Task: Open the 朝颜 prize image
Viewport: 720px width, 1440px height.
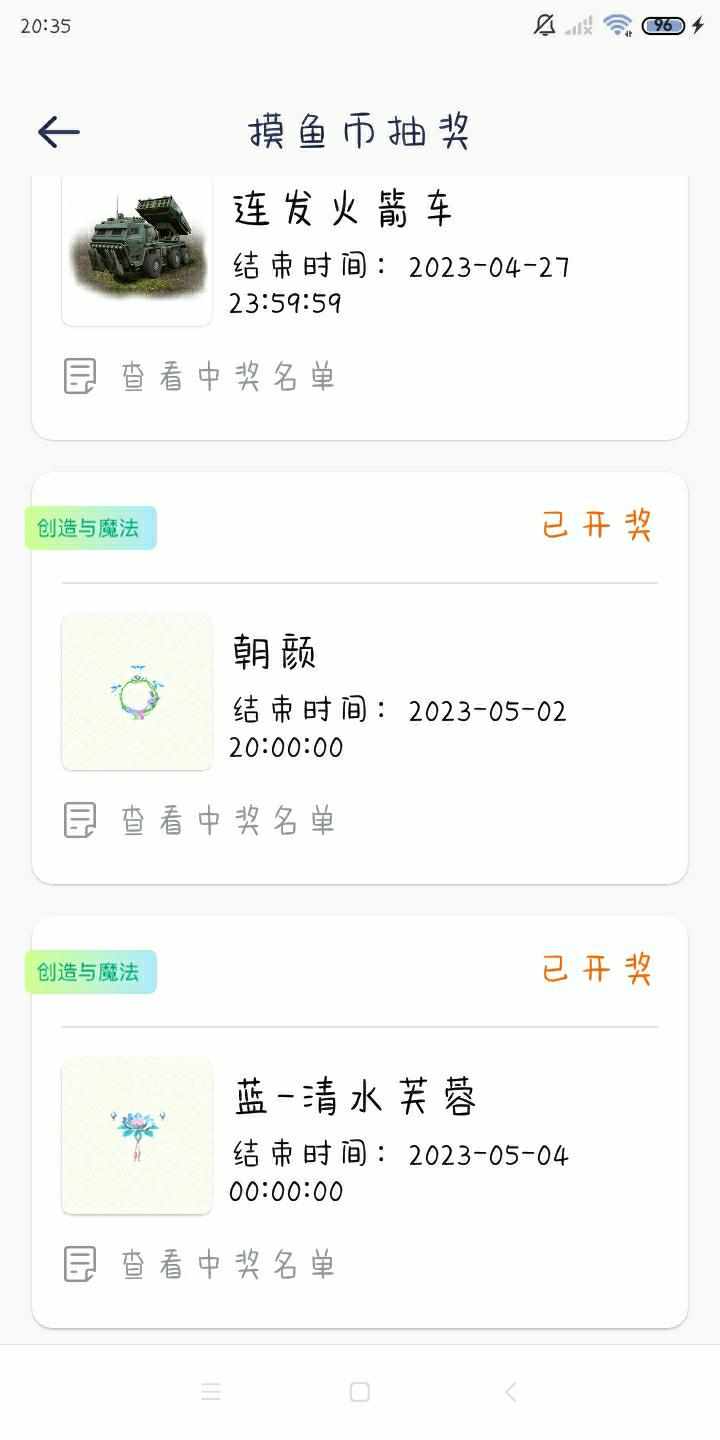Action: (137, 692)
